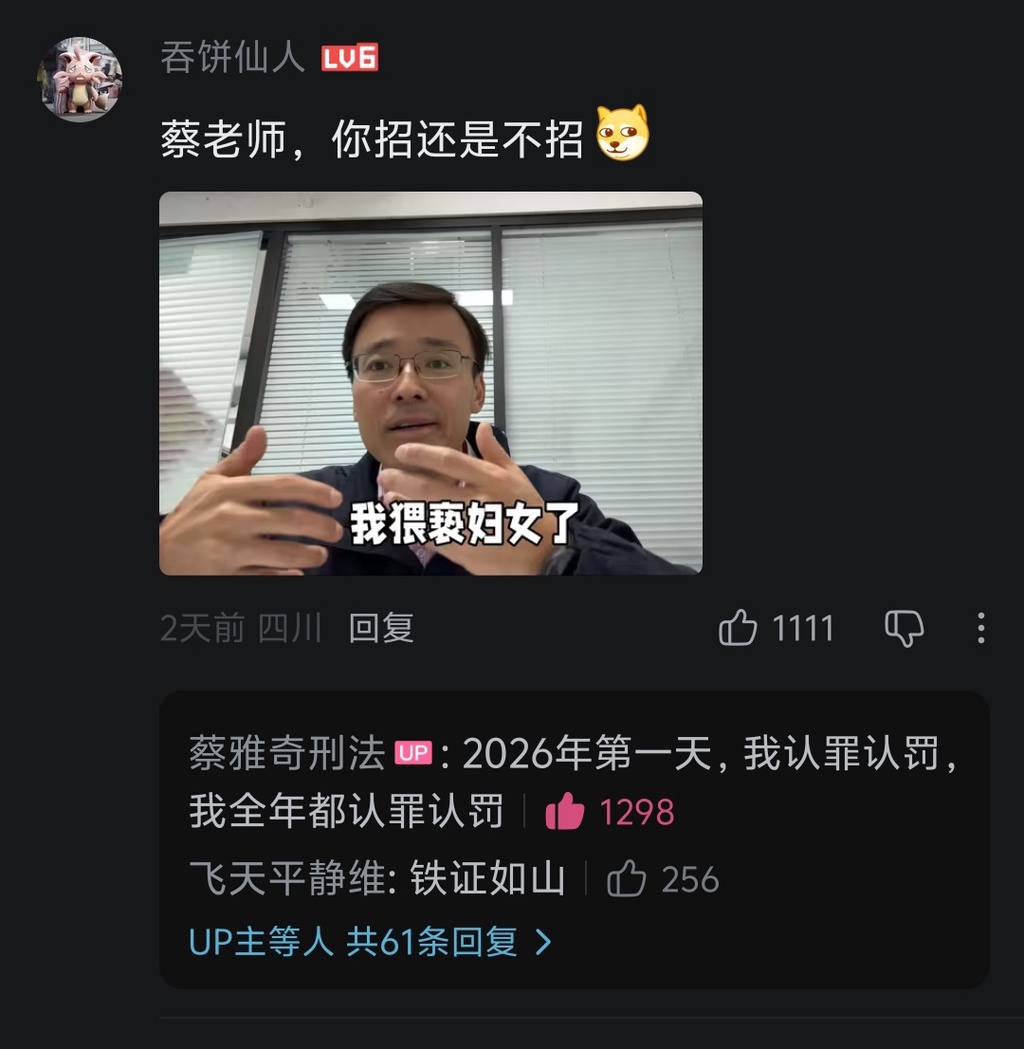Like 飞天平静维's reply 铁证如山
1024x1049 pixels.
(627, 879)
